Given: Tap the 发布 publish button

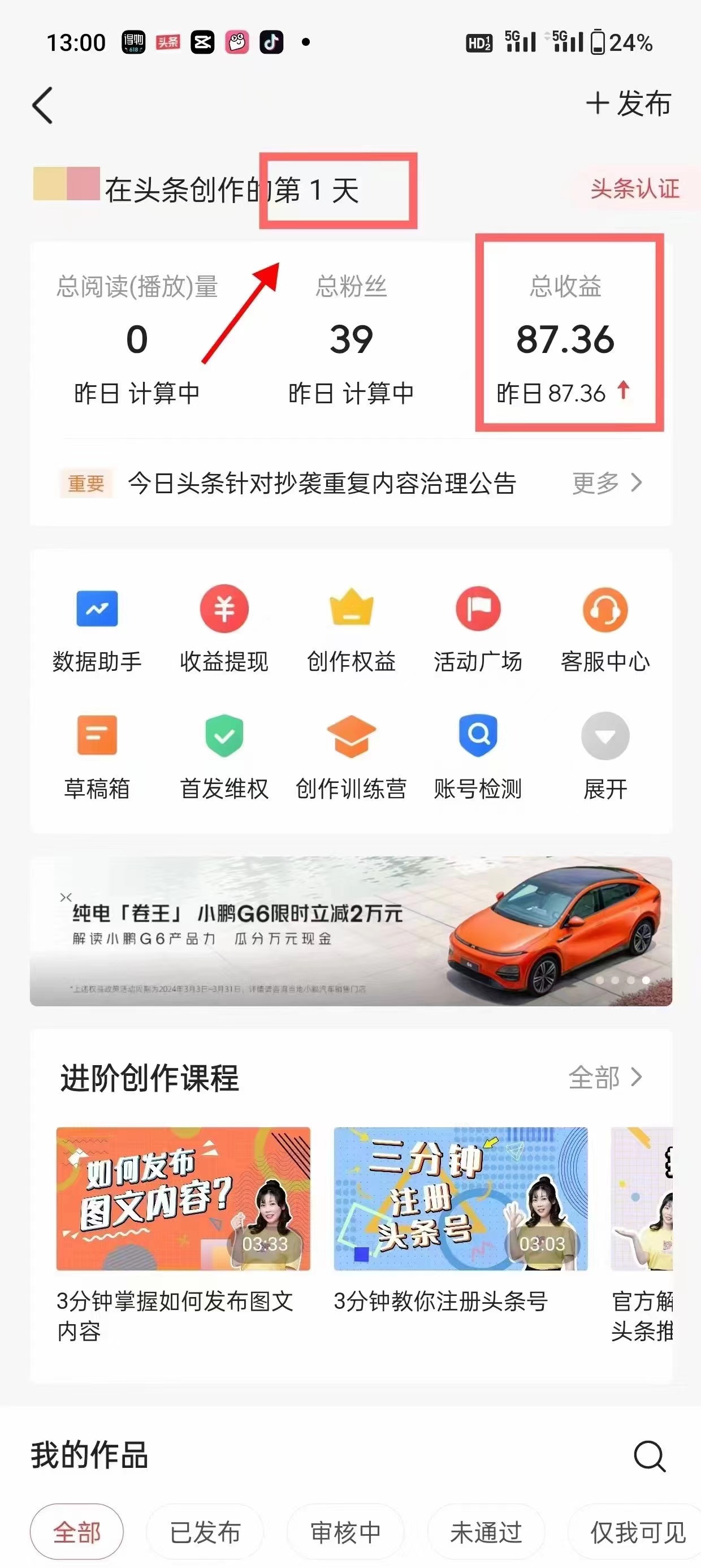Looking at the screenshot, I should [629, 104].
